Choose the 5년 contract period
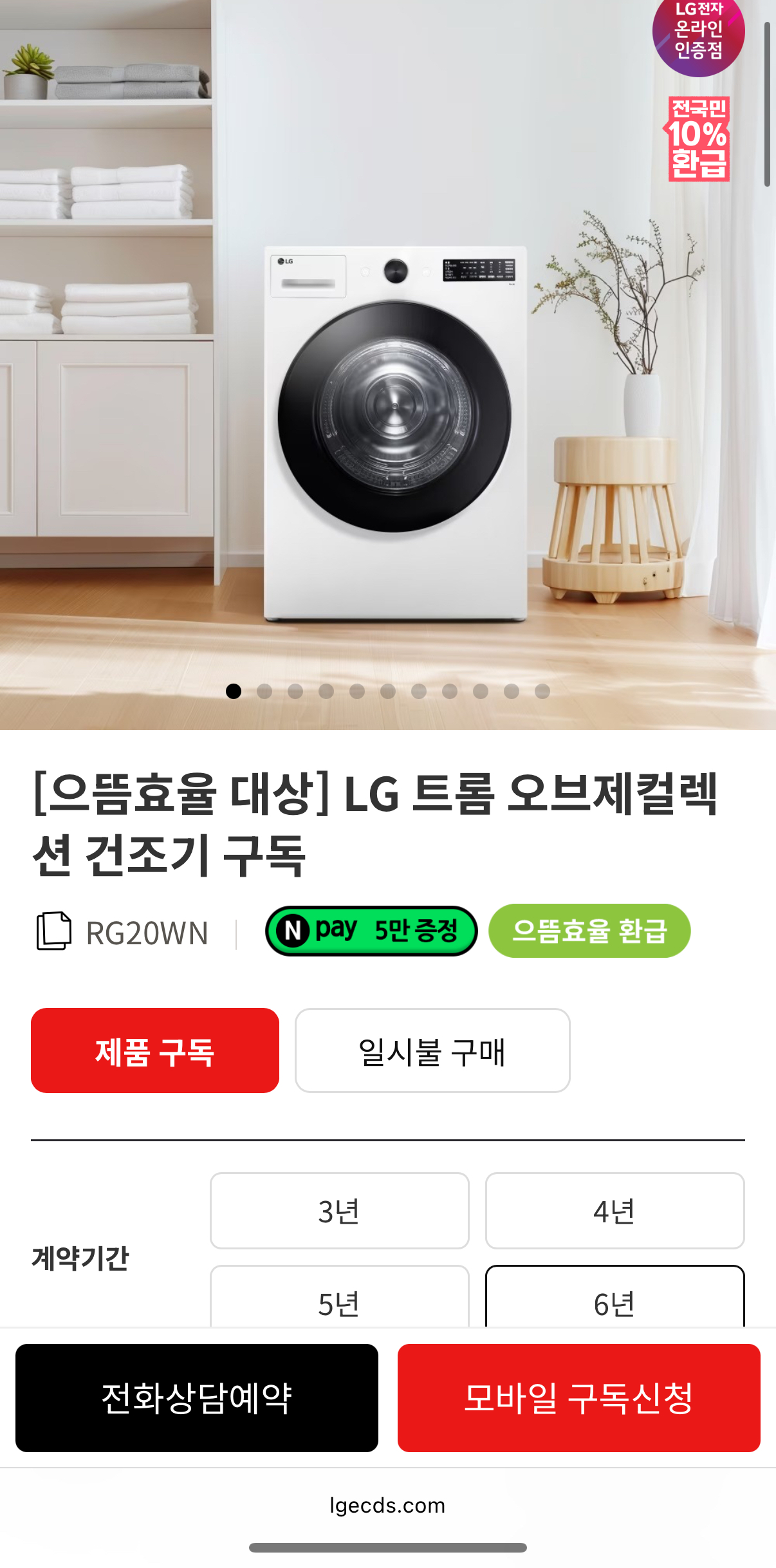 339,1300
